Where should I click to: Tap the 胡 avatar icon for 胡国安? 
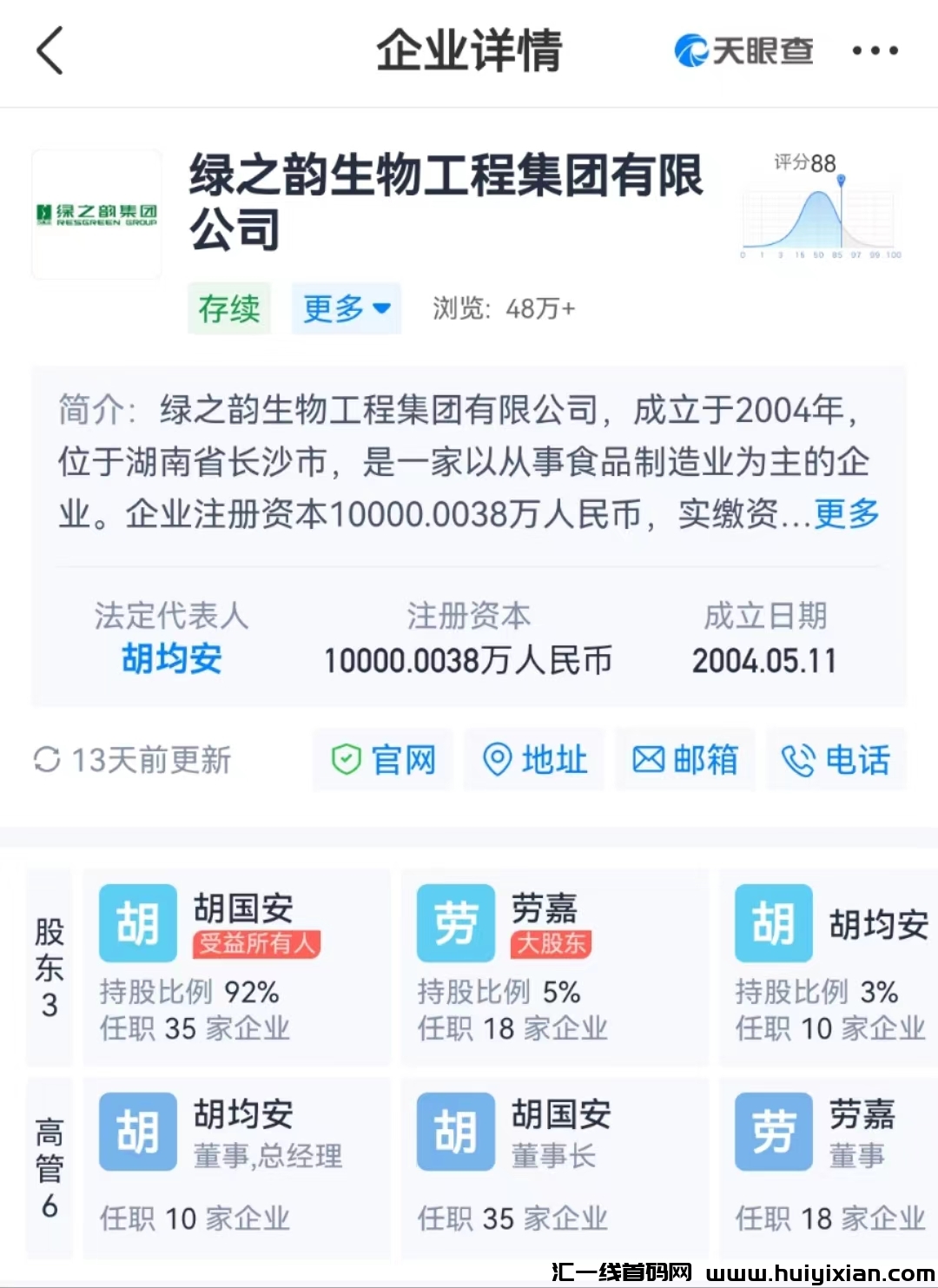coord(137,923)
